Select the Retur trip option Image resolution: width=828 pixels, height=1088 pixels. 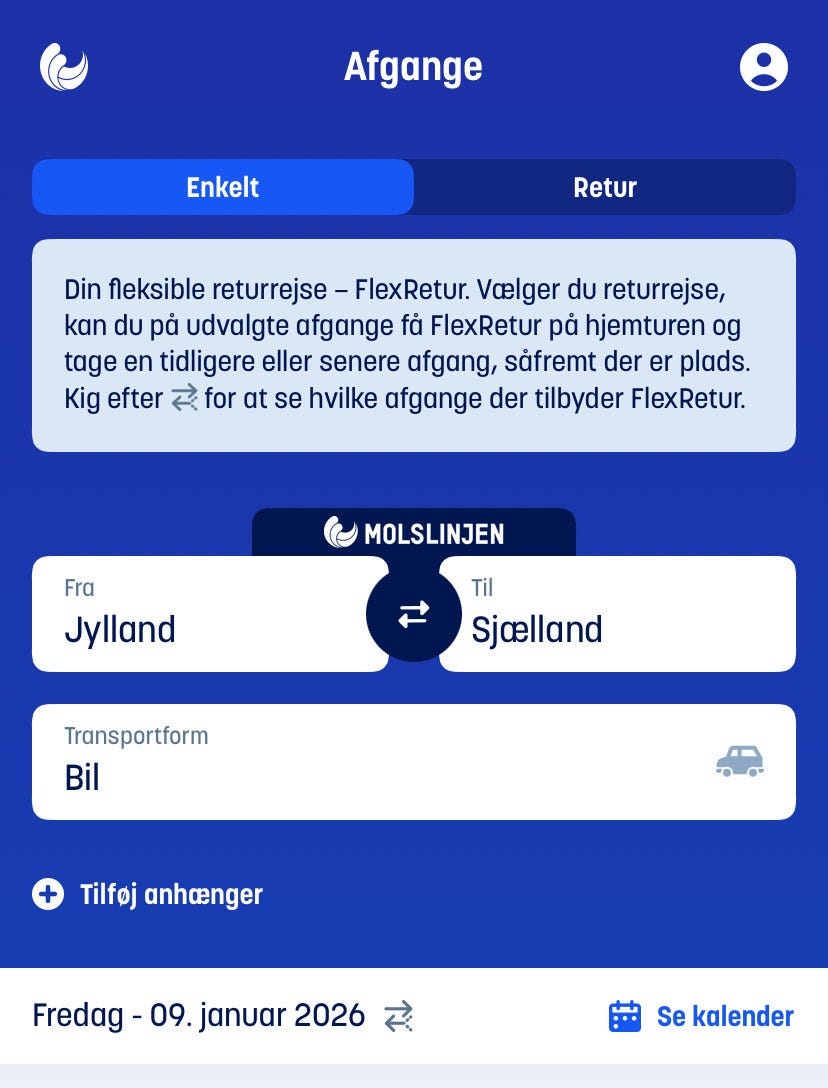[x=605, y=187]
